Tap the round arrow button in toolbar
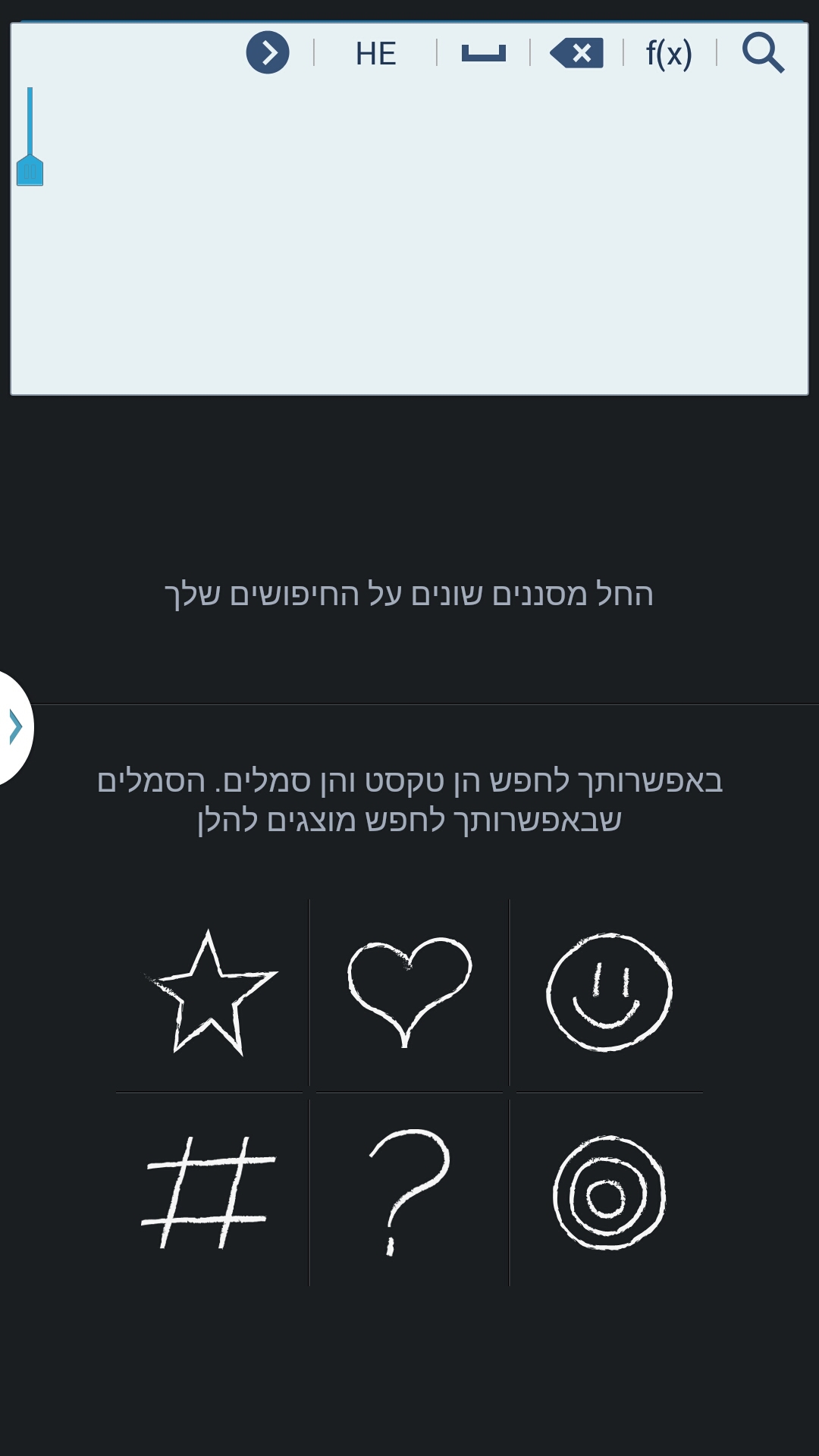819x1456 pixels. (x=268, y=53)
